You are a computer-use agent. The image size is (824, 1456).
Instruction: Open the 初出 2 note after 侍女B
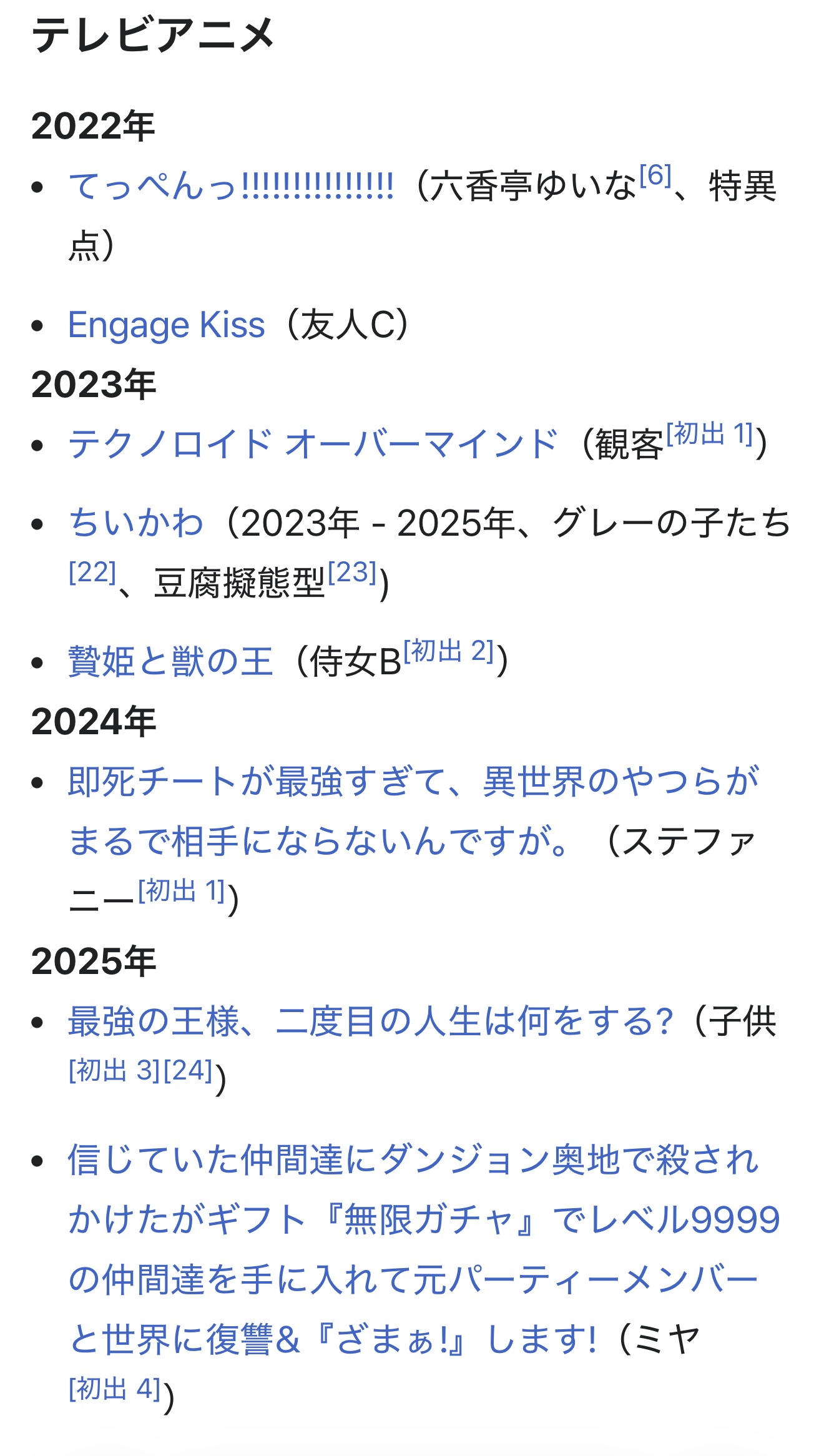448,651
